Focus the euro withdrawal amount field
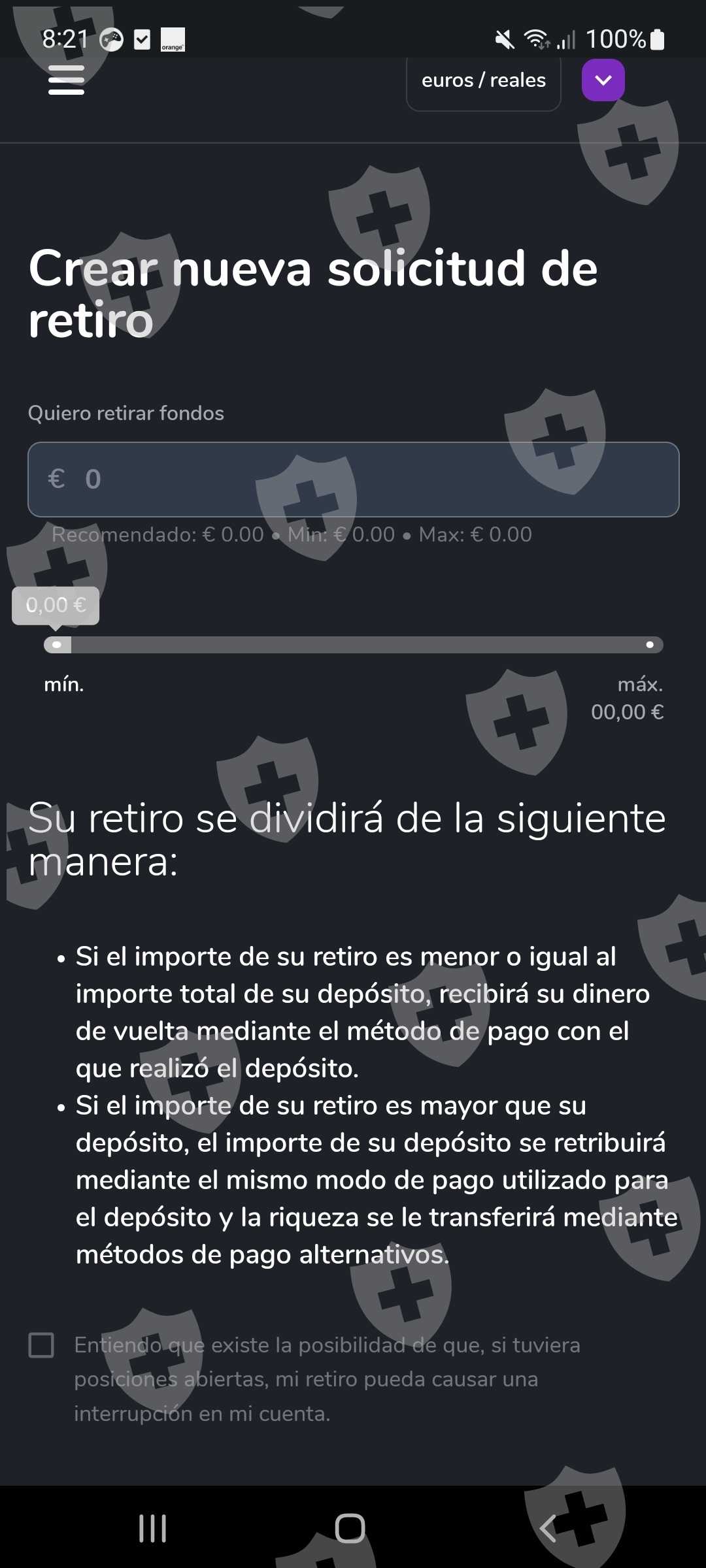The height and width of the screenshot is (1568, 706). point(353,480)
